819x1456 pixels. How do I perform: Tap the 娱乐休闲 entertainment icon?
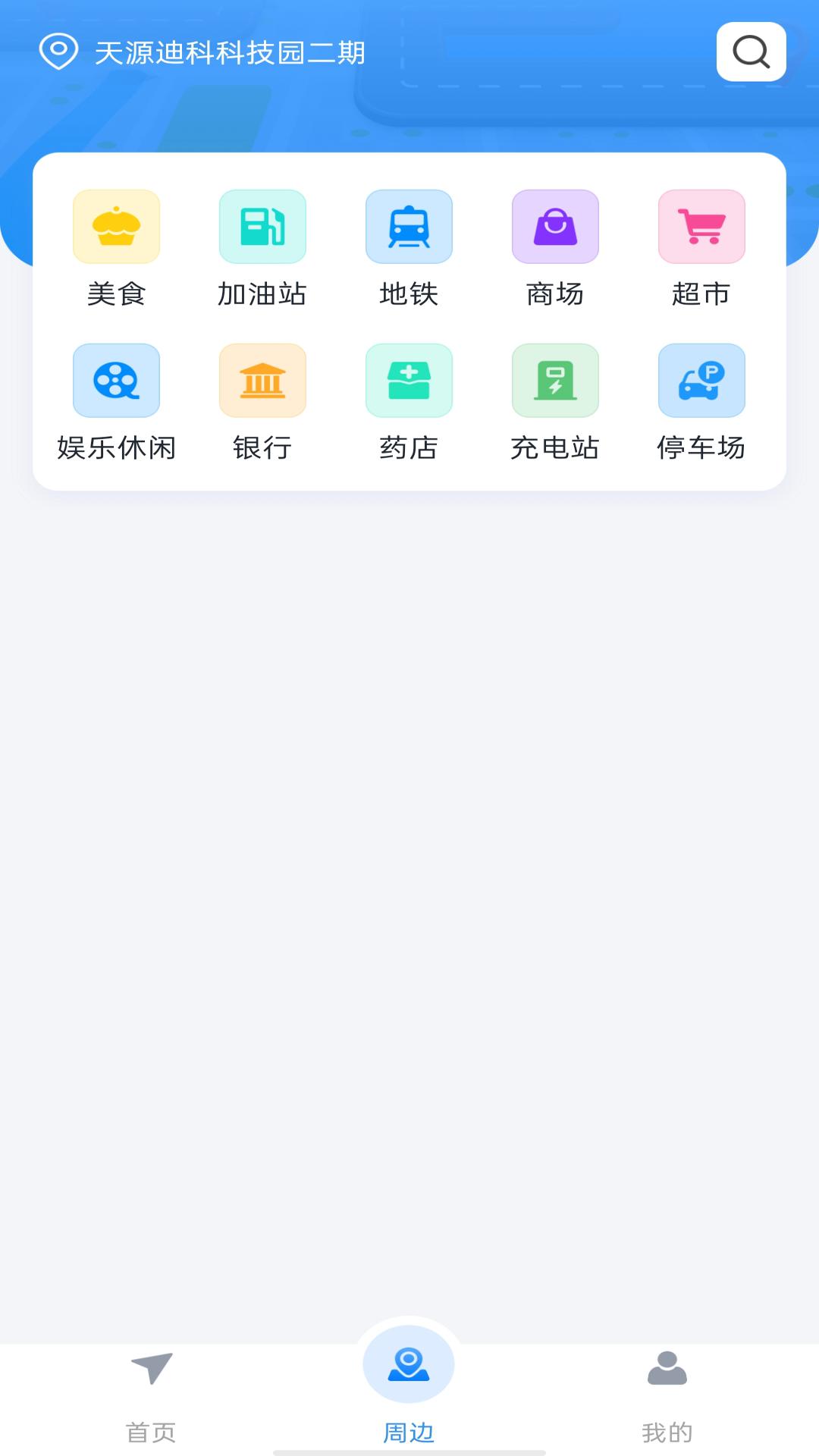pos(115,381)
